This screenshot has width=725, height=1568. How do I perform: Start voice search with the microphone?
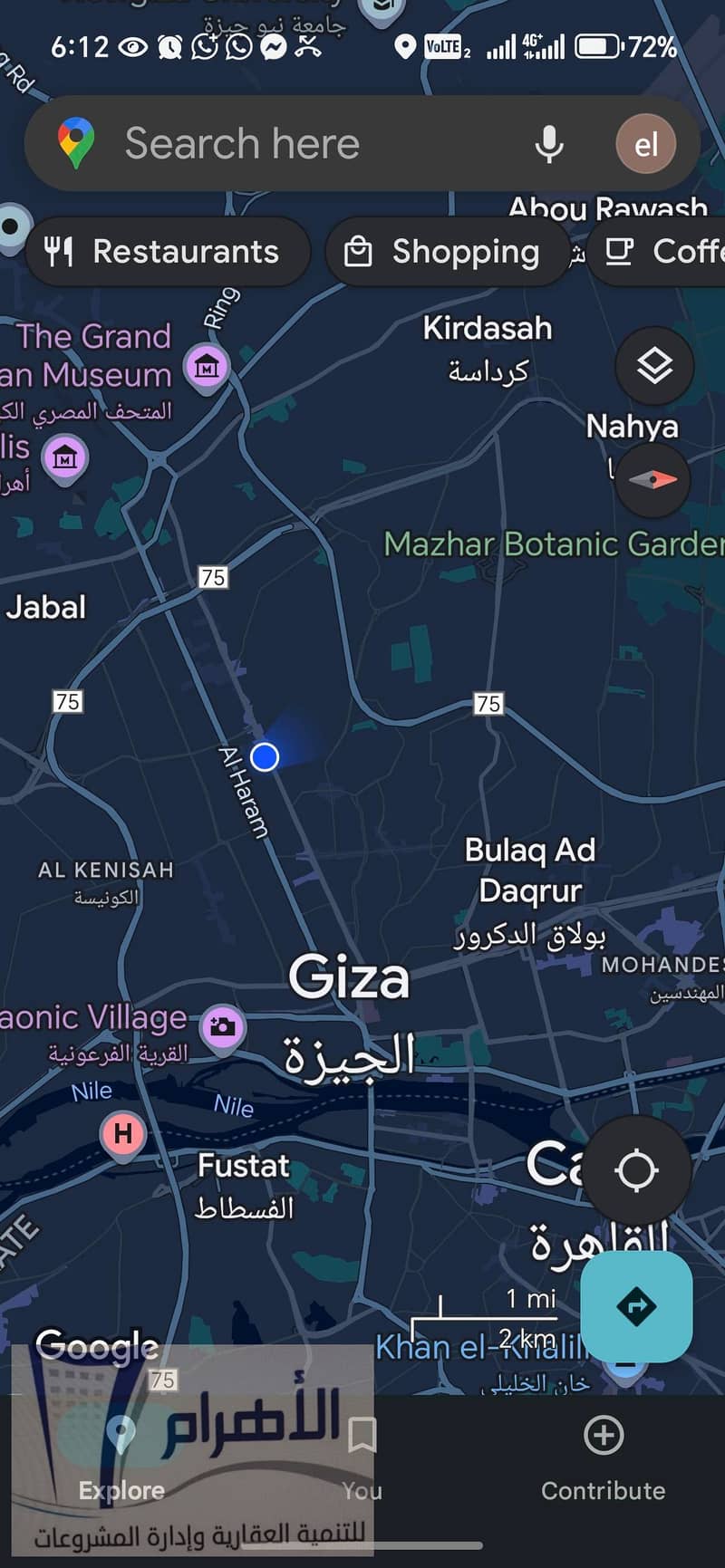548,144
